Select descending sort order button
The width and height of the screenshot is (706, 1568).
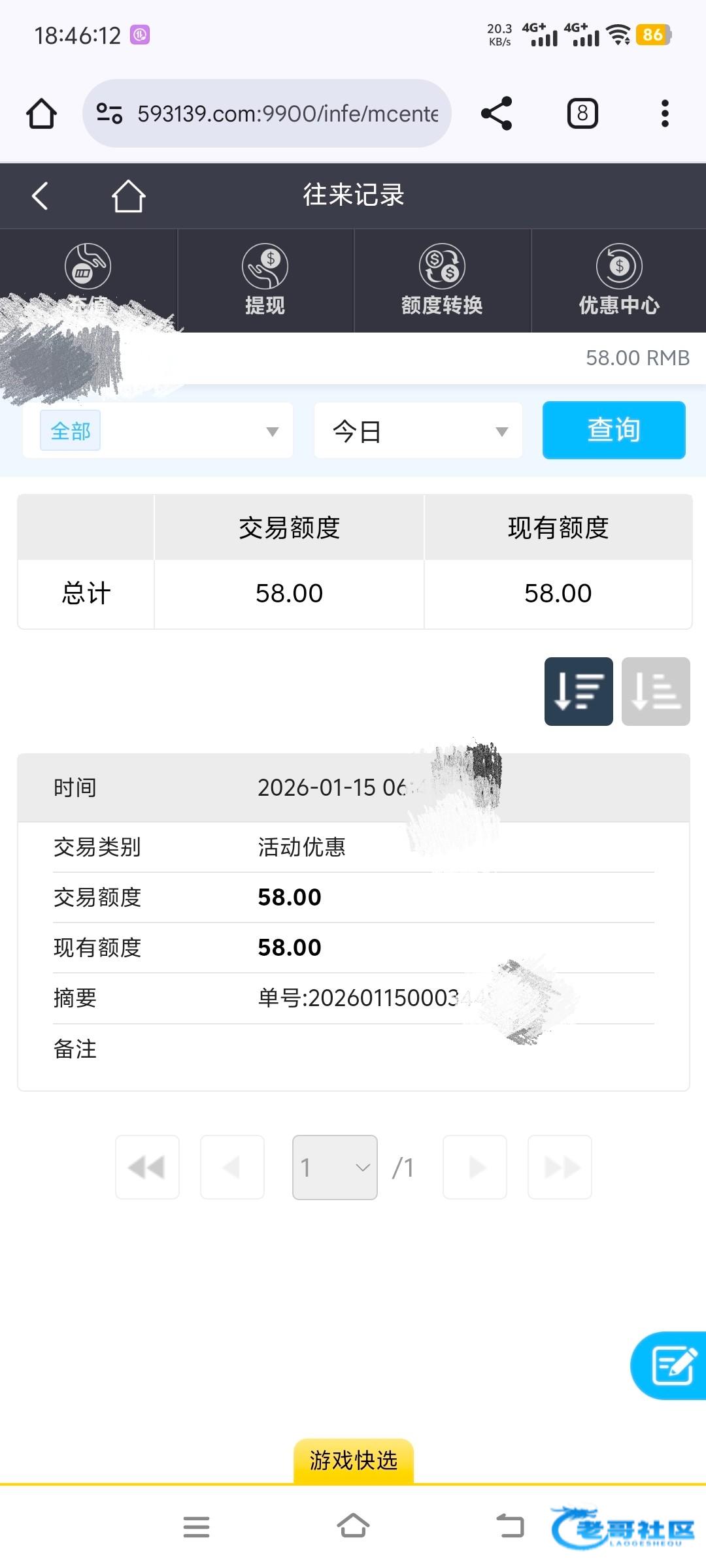coord(579,691)
